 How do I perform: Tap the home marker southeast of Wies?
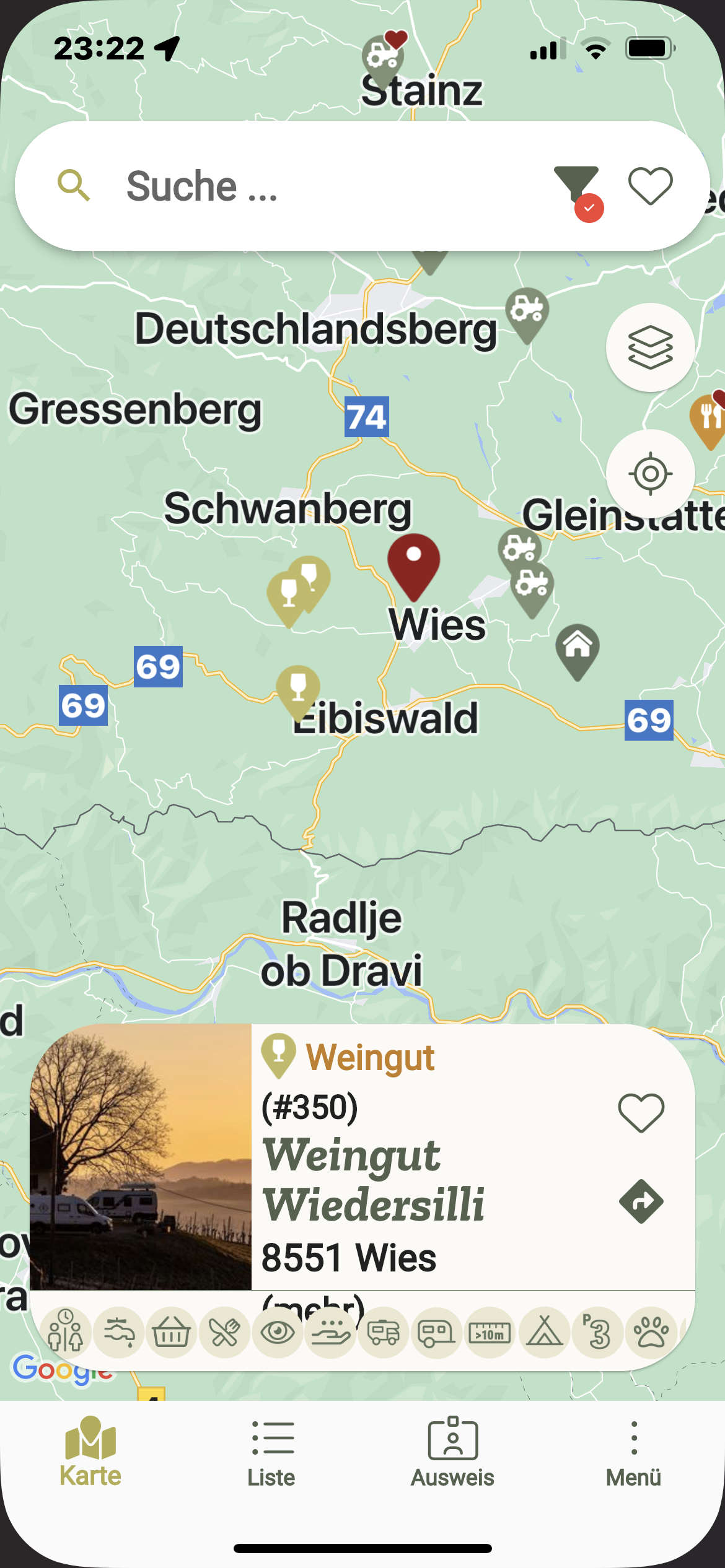578,647
